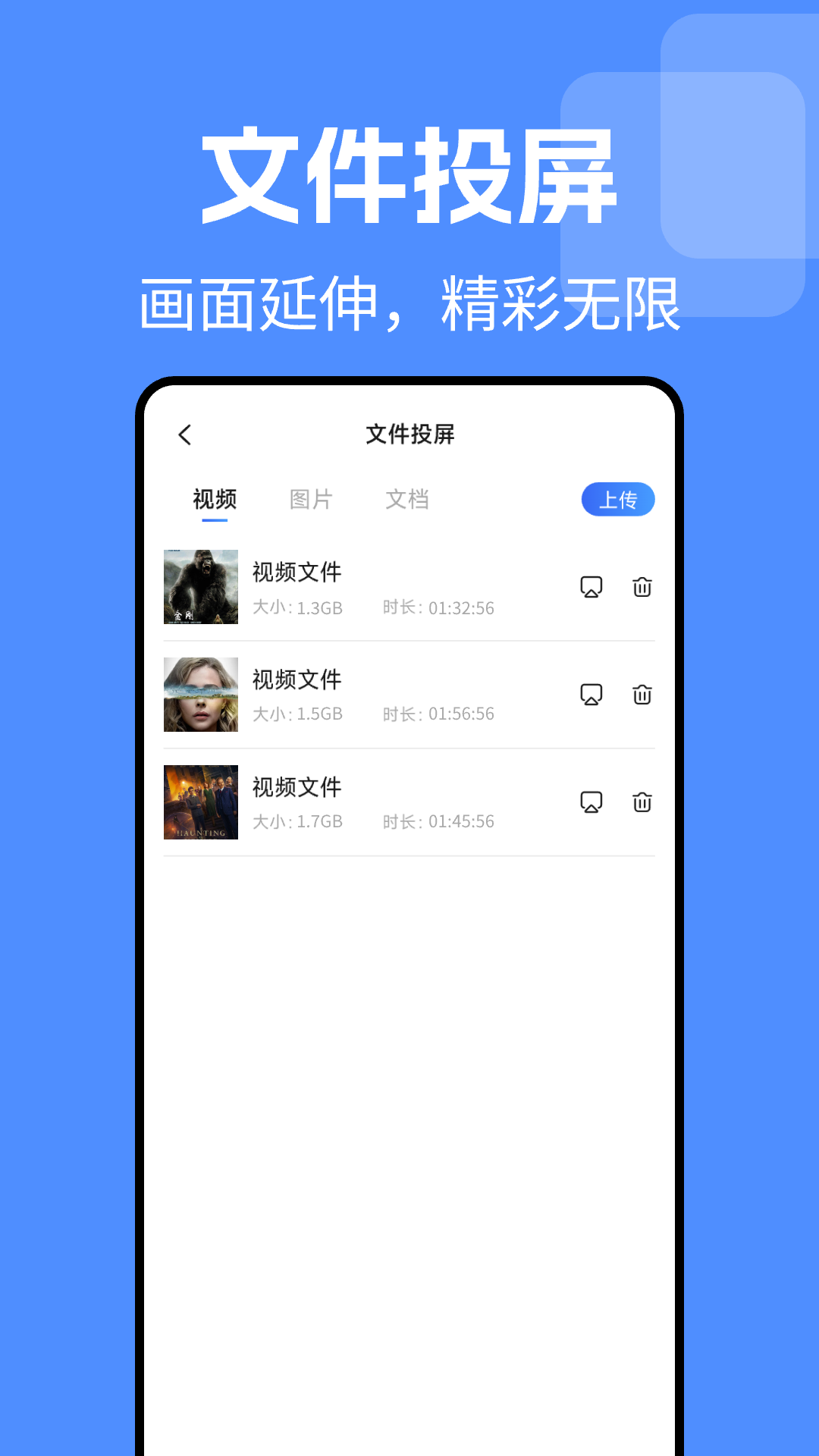
Task: Tap the back arrow to return
Action: pos(184,435)
